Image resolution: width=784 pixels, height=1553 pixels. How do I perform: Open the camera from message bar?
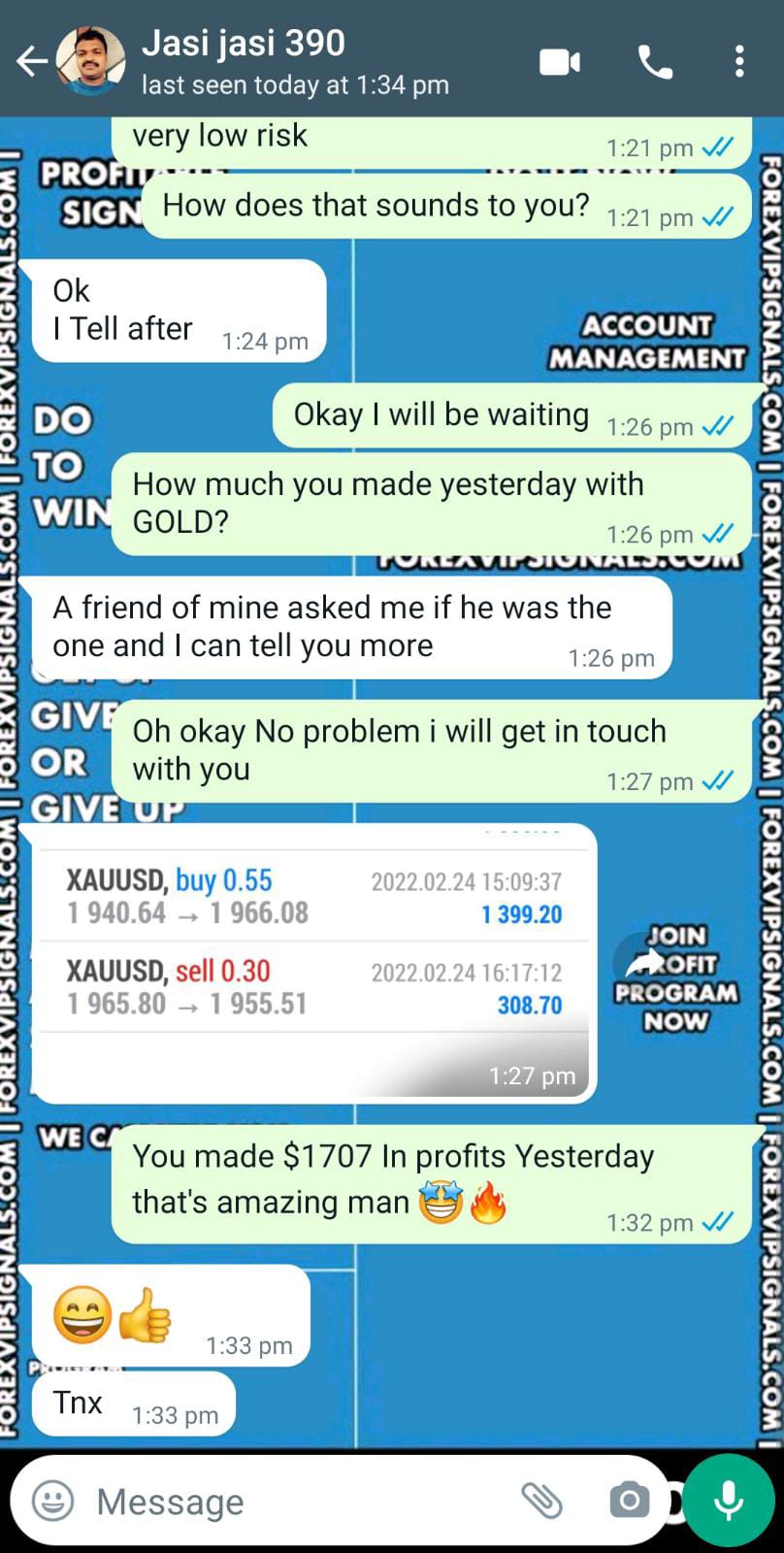629,1501
